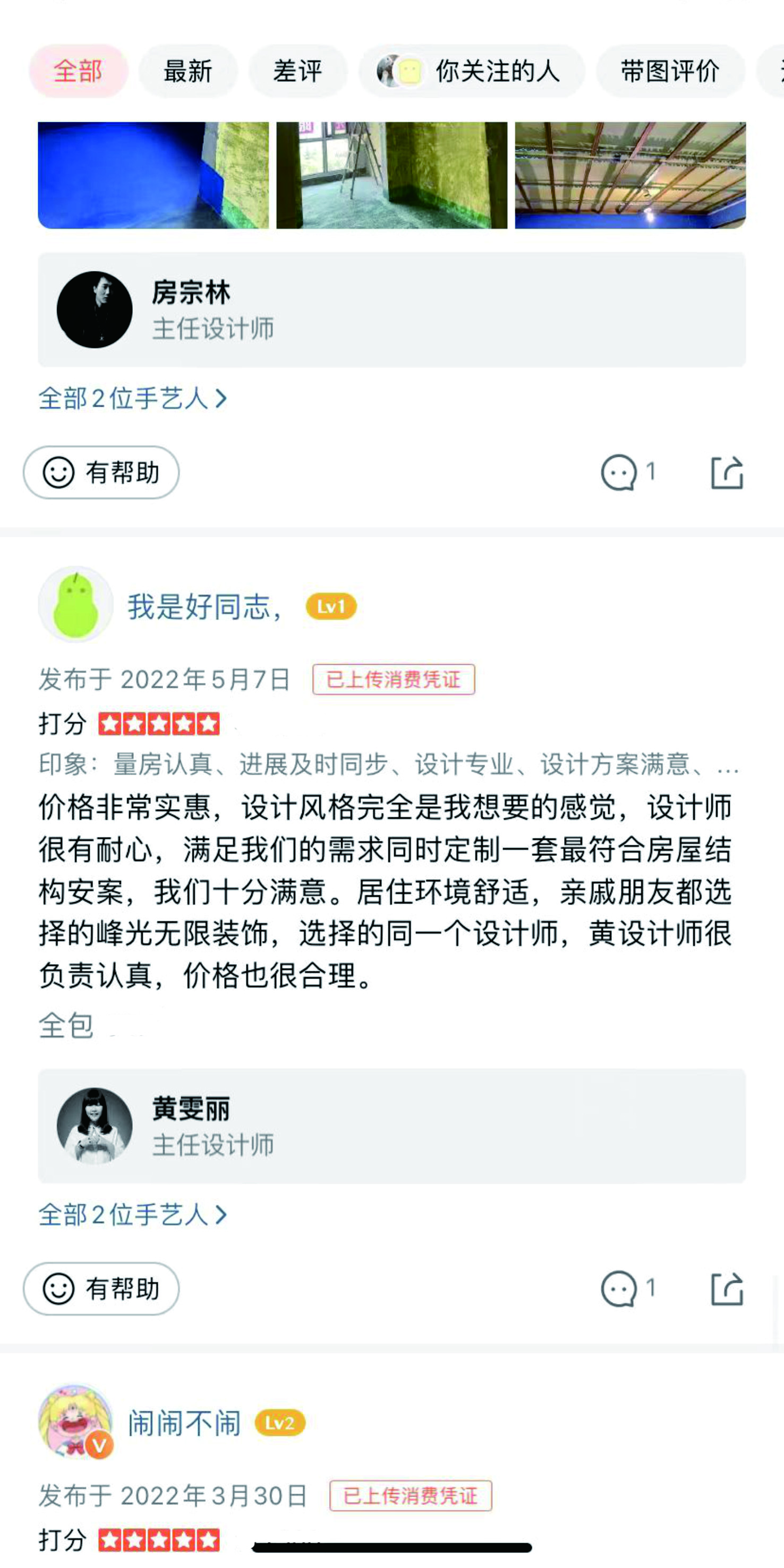
Task: Share the review featuring 房宗林
Action: point(727,473)
